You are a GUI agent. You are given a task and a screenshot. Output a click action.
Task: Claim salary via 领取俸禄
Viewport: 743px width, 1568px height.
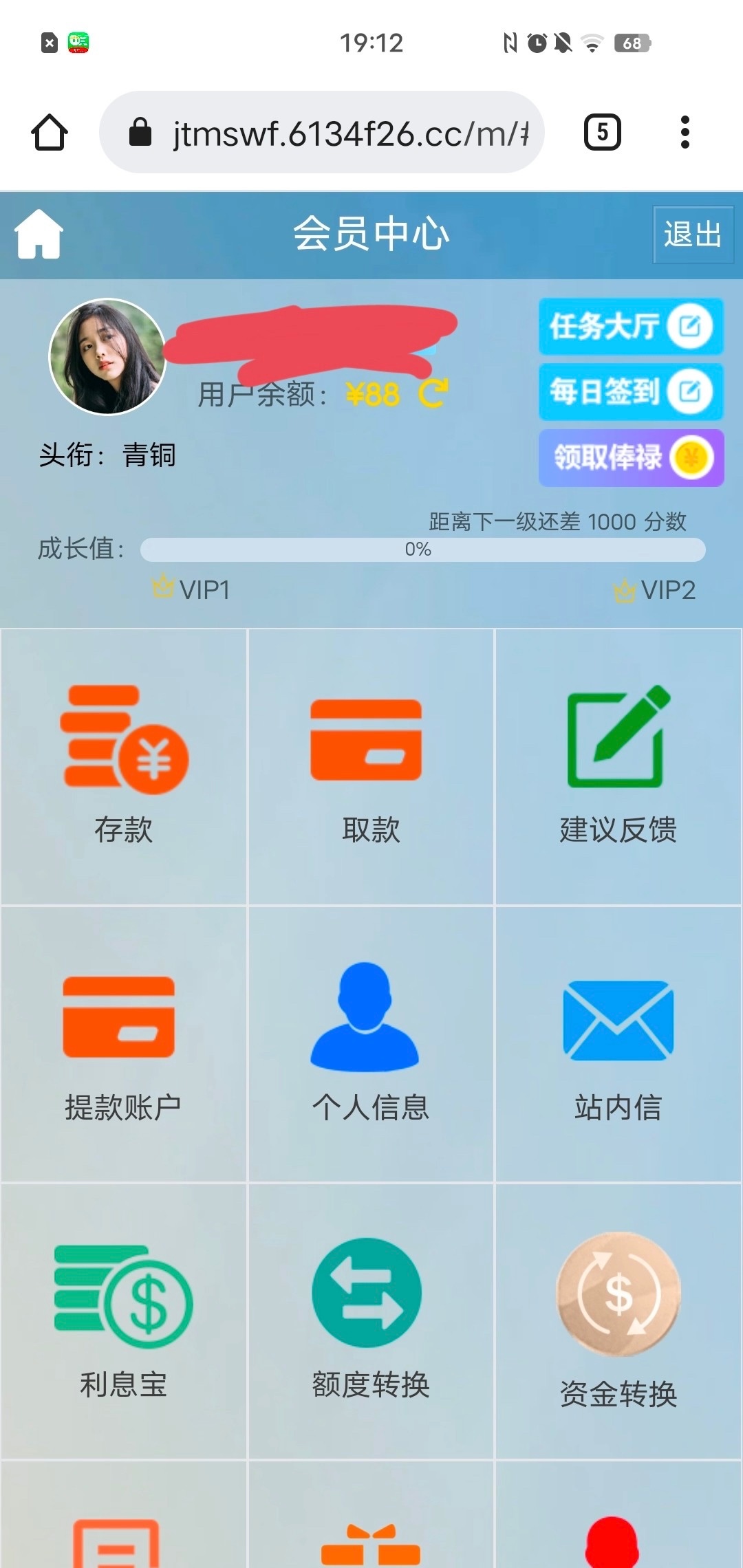[630, 457]
